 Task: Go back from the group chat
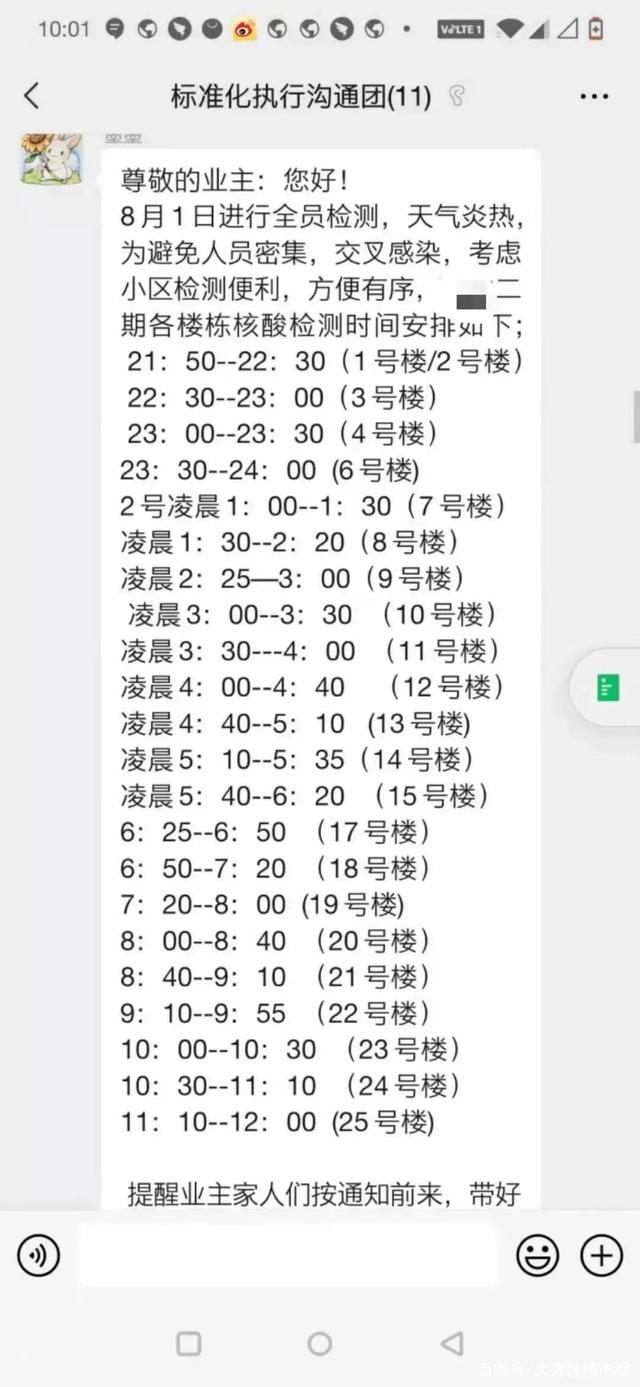[x=32, y=96]
